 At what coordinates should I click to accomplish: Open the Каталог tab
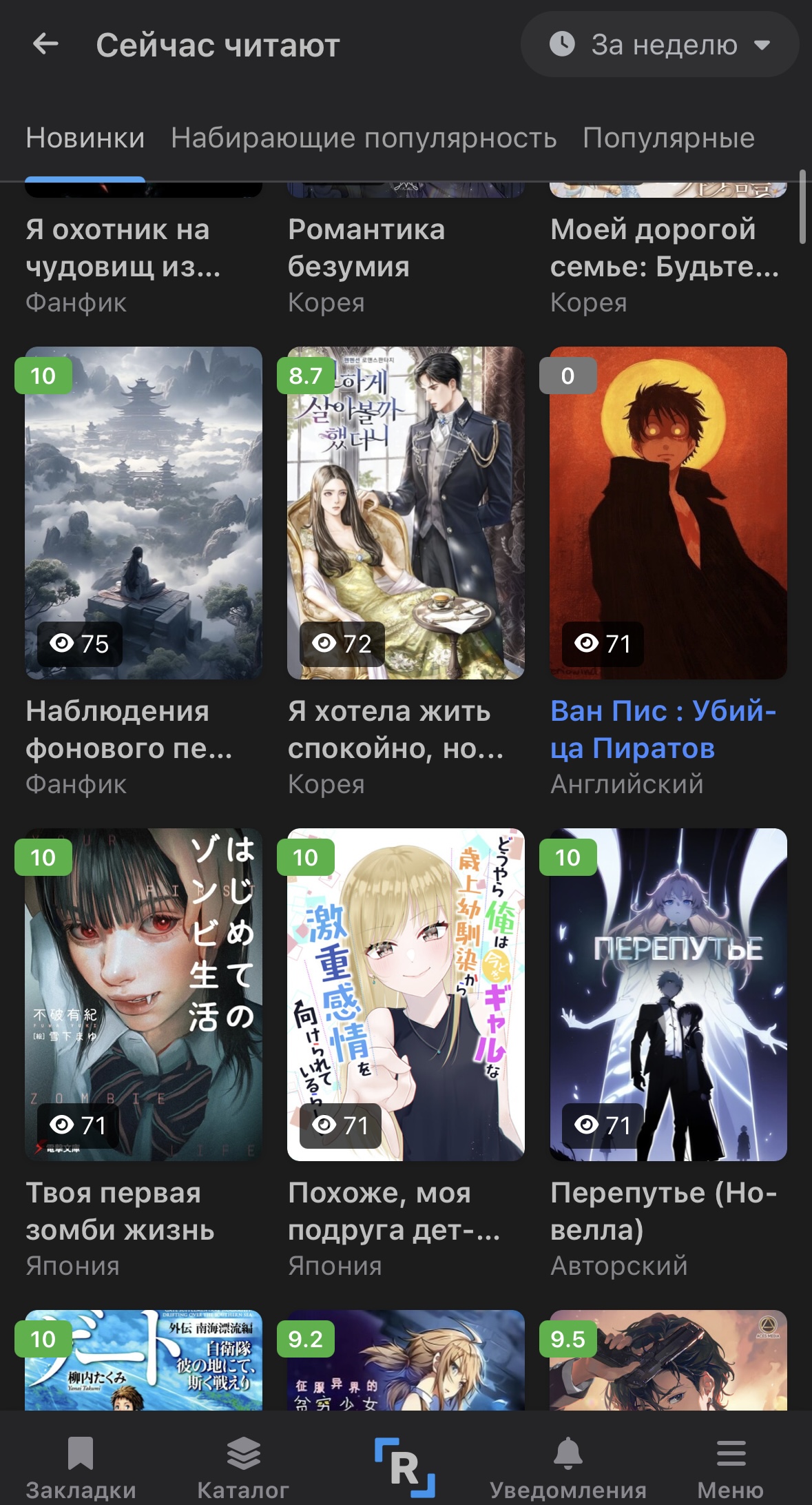pos(243,1466)
